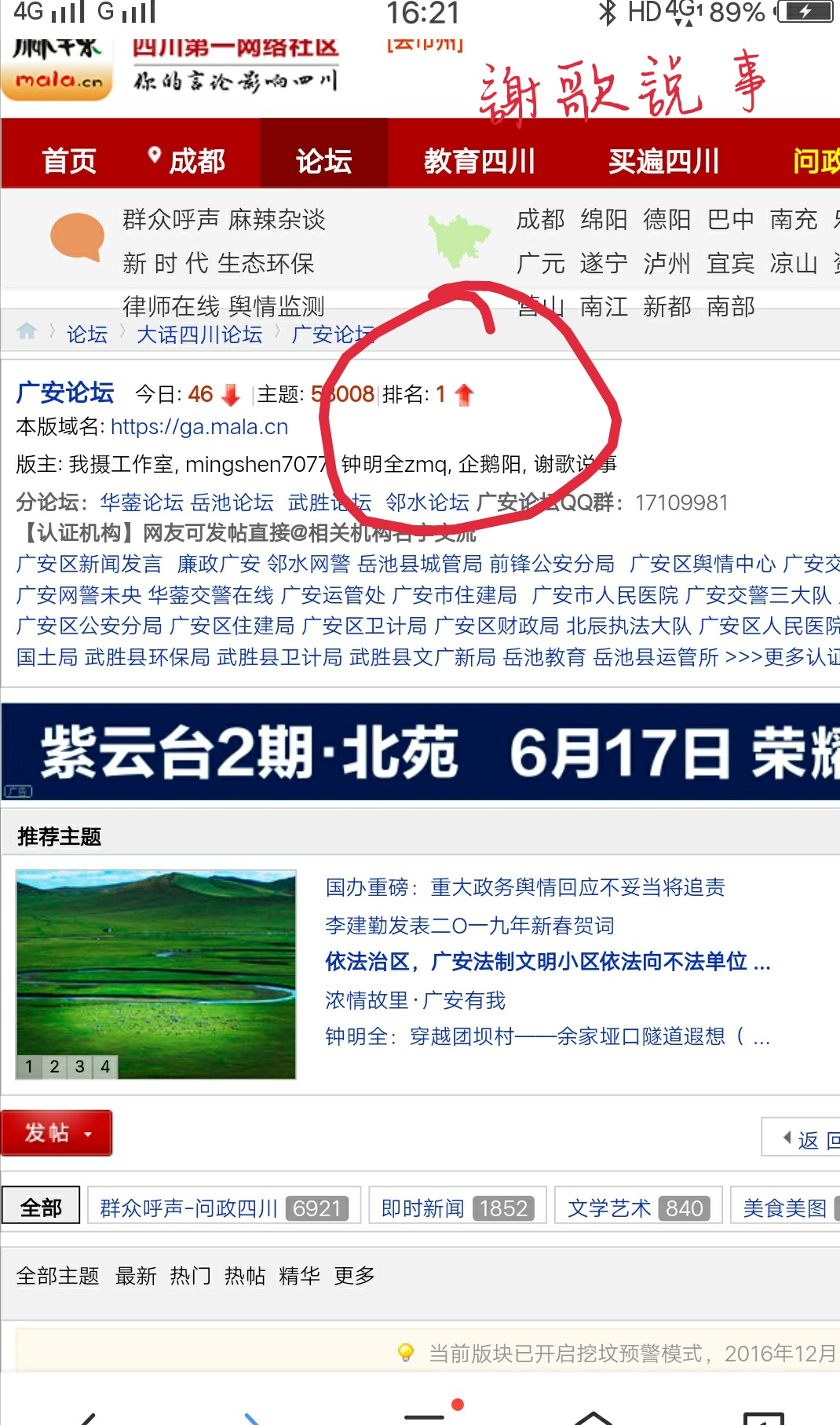Viewport: 840px width, 1425px height.
Task: Switch to the 教育四川 navigation tab
Action: [x=479, y=161]
